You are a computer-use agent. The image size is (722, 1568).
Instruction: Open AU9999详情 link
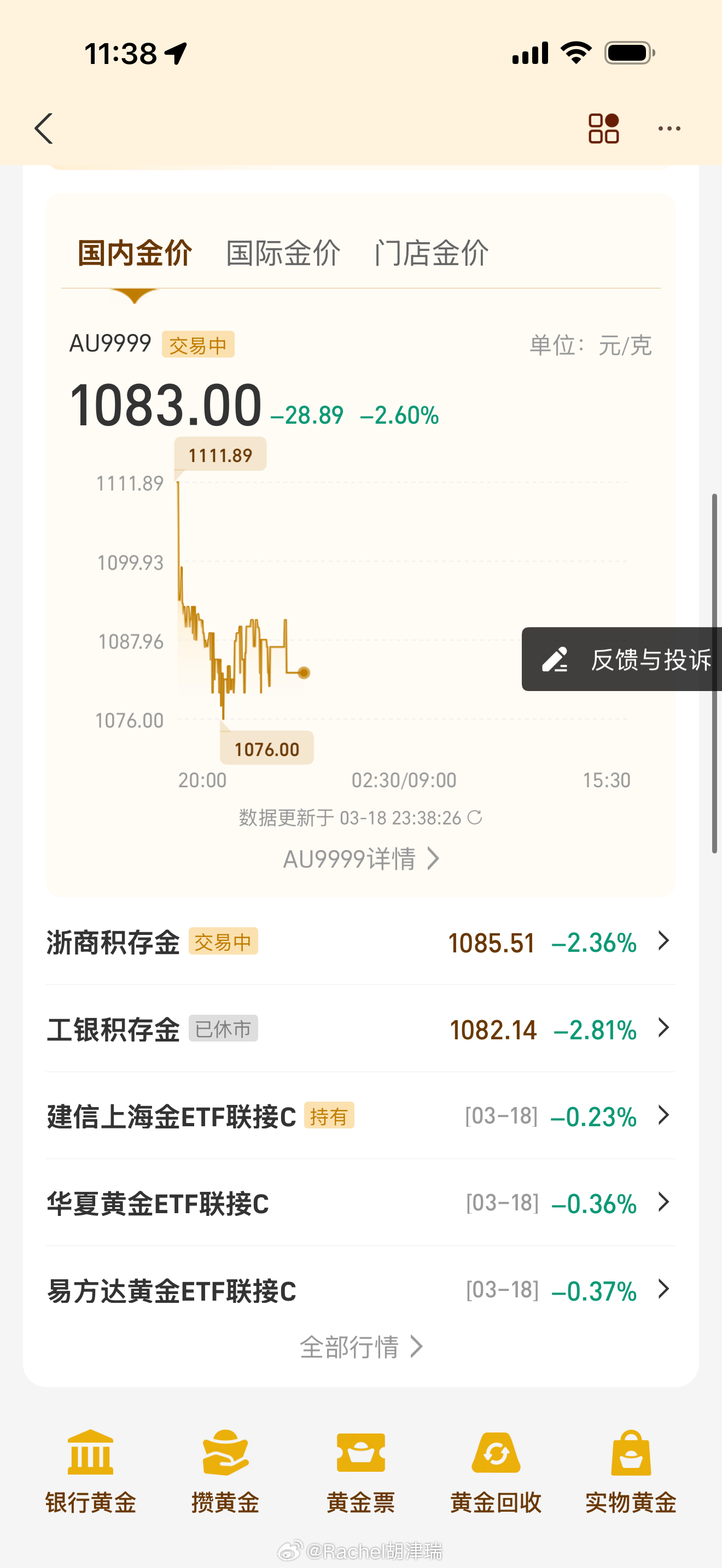pyautogui.click(x=361, y=859)
